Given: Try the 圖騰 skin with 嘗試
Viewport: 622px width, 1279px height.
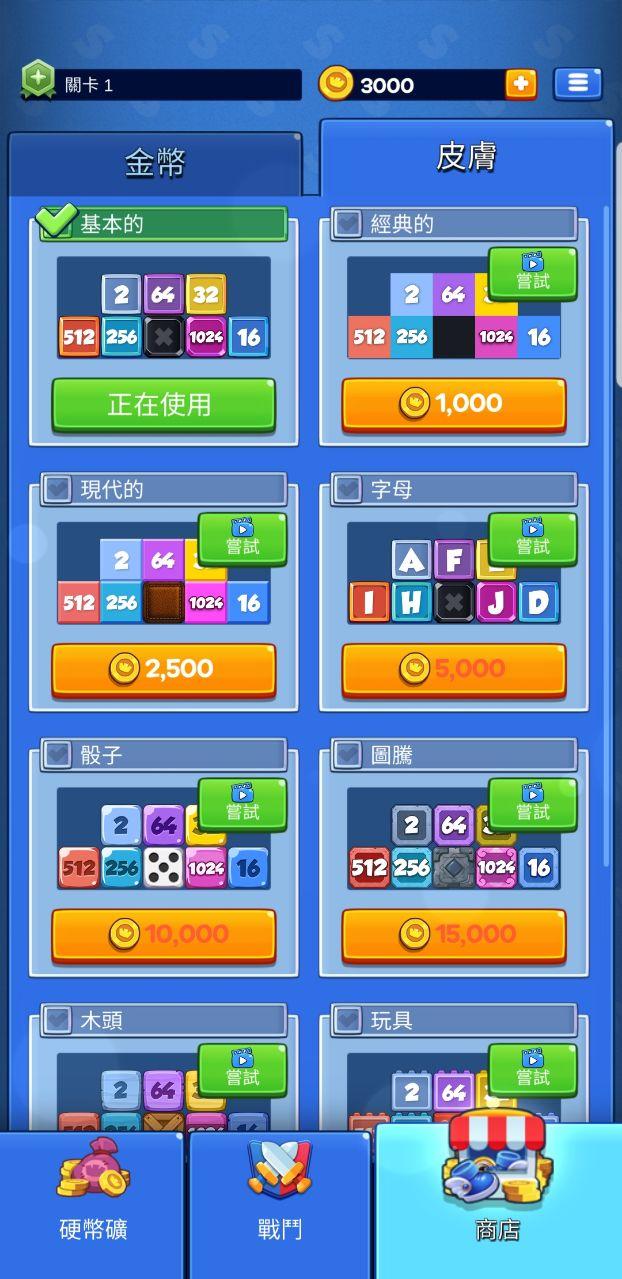Looking at the screenshot, I should point(533,804).
